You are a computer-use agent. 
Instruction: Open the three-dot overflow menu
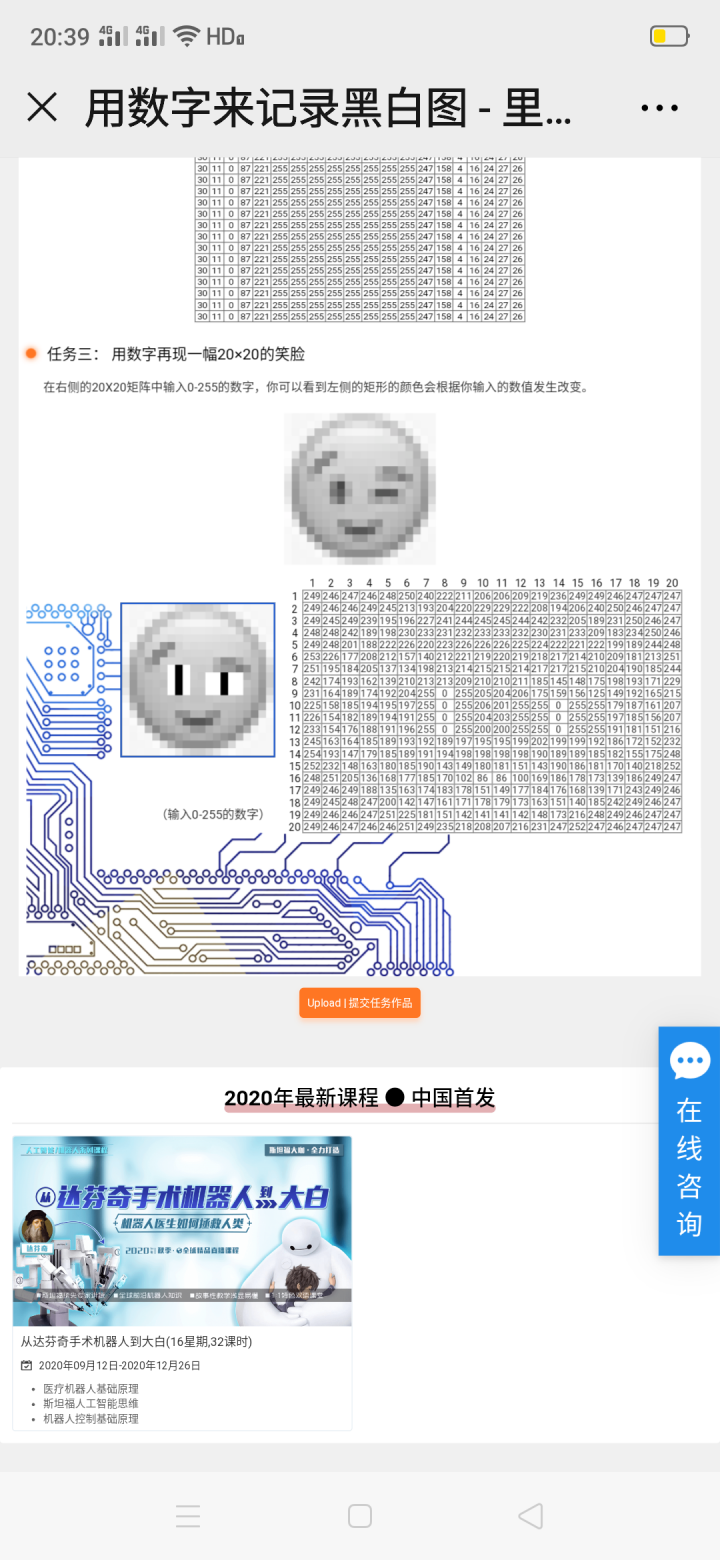pos(660,108)
